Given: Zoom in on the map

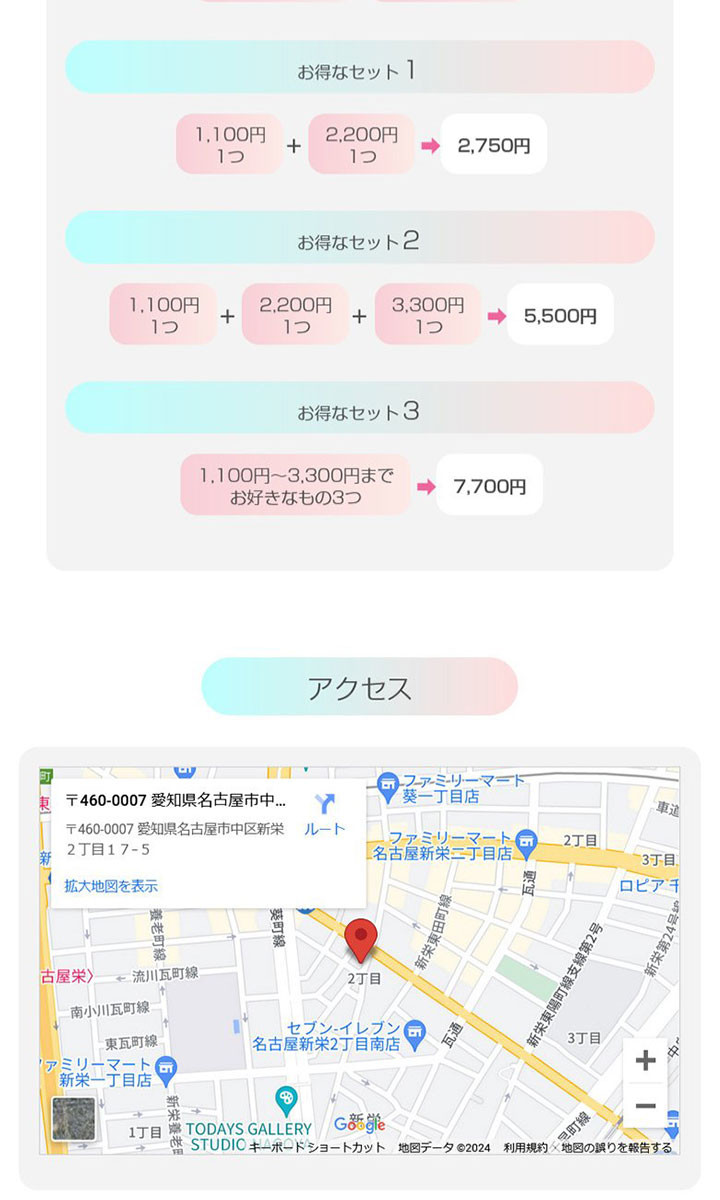Looking at the screenshot, I should pos(645,1061).
